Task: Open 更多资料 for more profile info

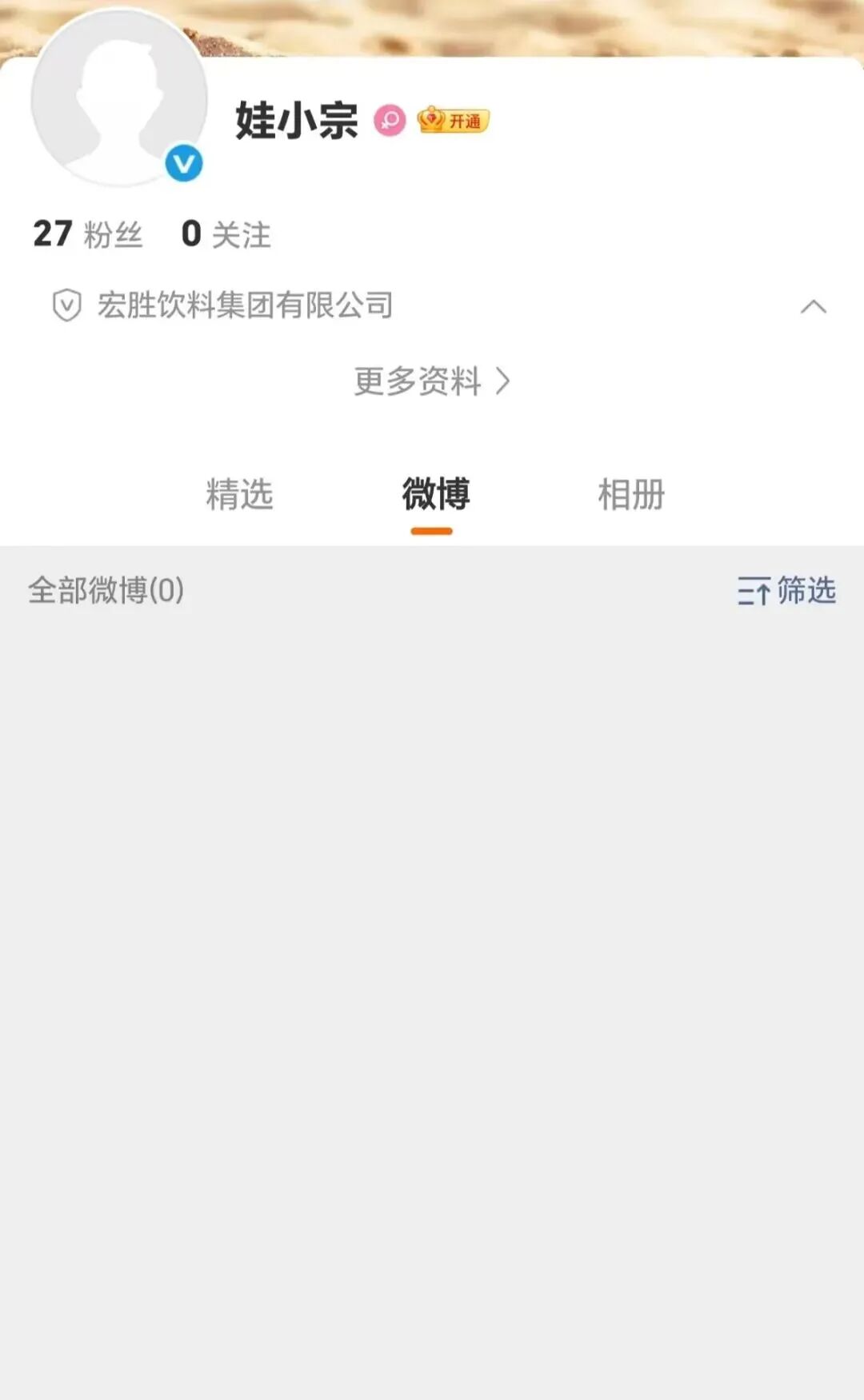Action: (431, 381)
